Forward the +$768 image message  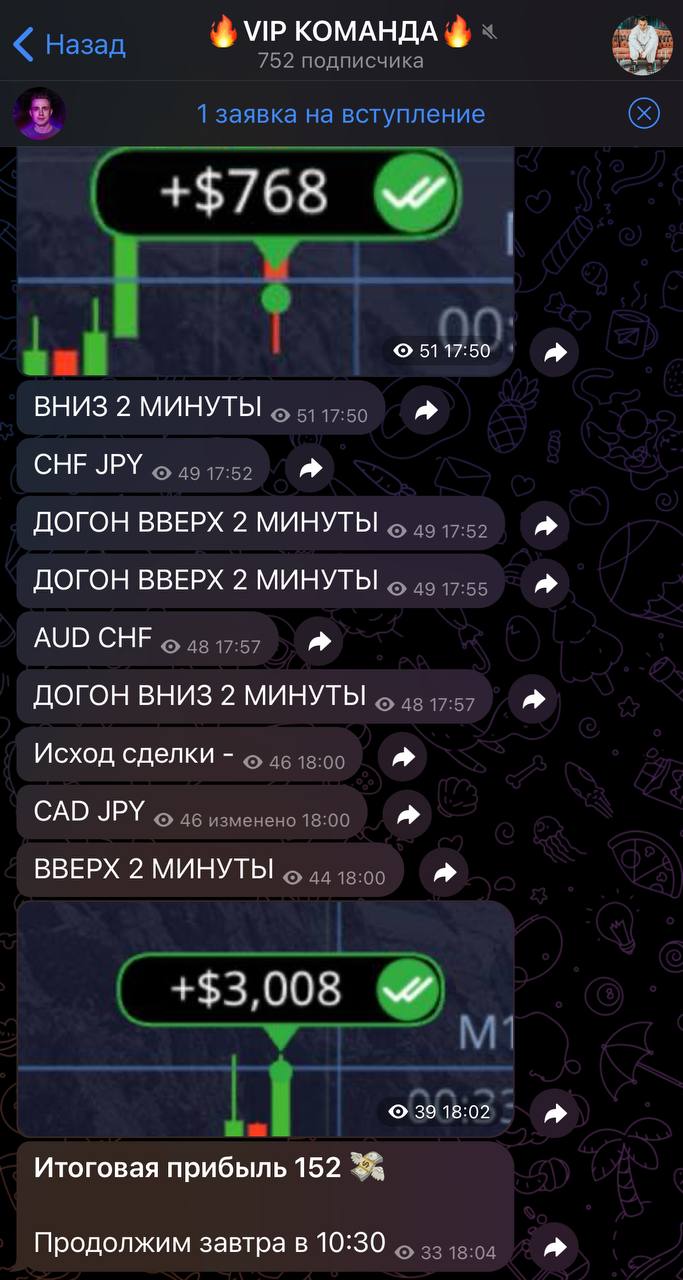coord(554,352)
